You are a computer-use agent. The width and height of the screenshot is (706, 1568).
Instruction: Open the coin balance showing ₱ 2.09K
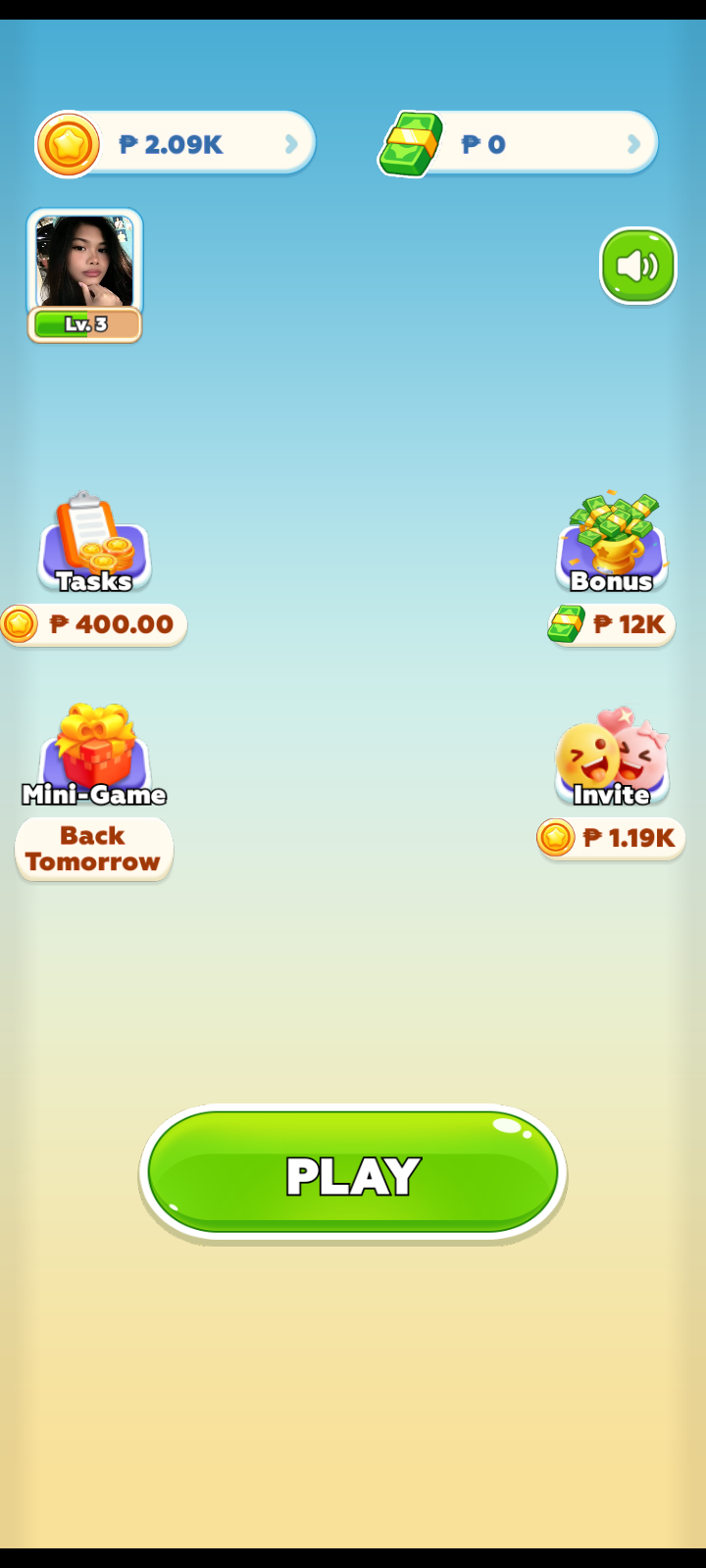pos(176,145)
